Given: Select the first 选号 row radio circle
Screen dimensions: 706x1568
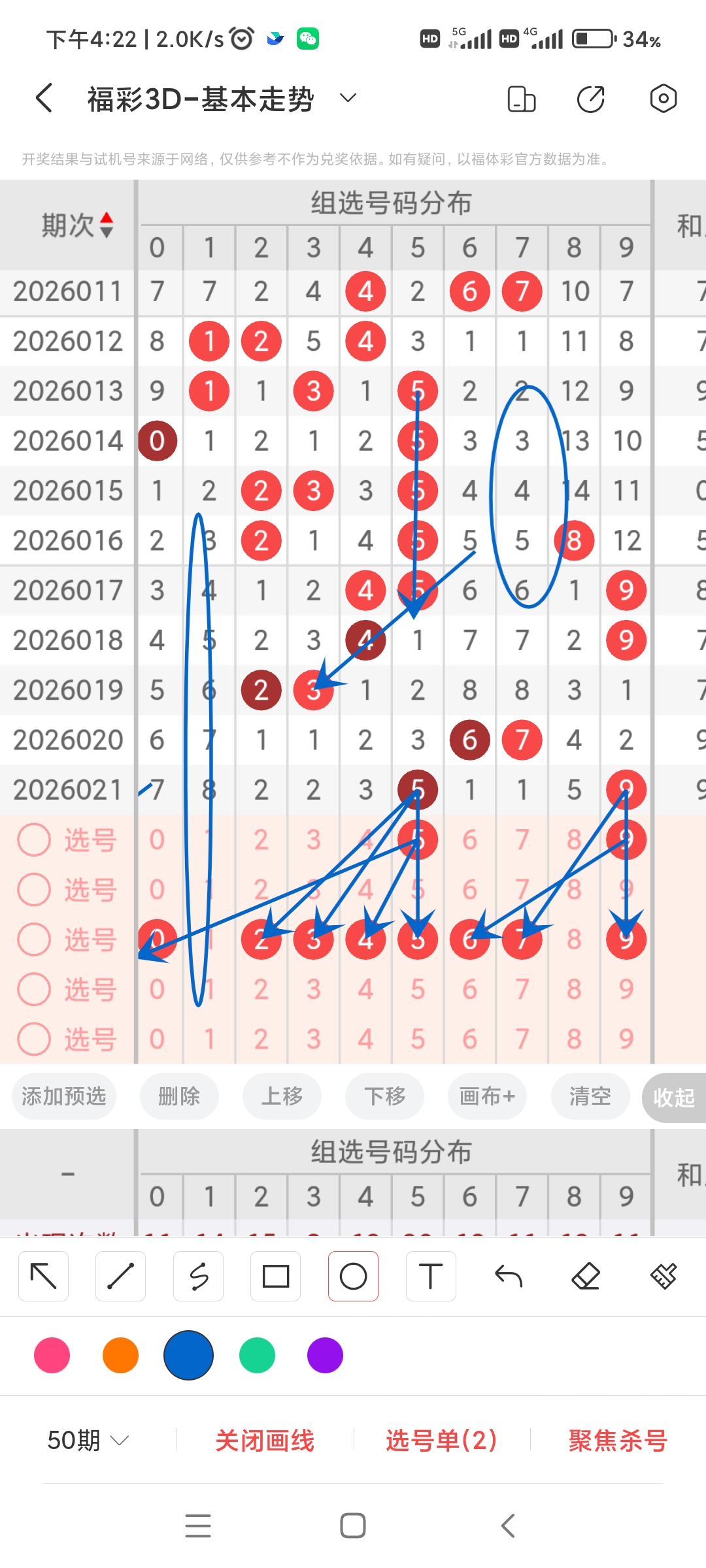Looking at the screenshot, I should coord(33,841).
